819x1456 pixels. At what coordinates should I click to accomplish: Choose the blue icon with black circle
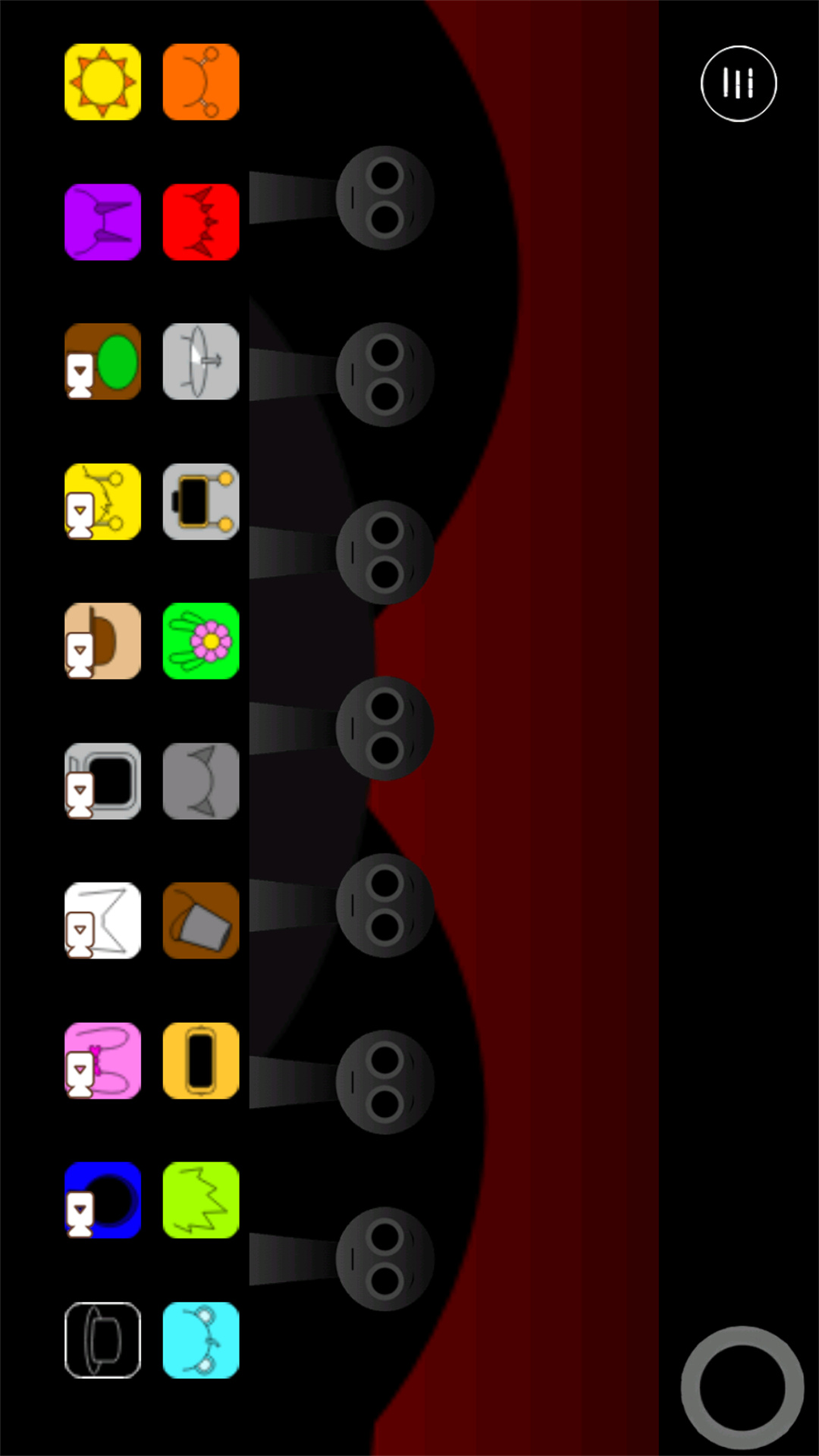pos(102,1200)
